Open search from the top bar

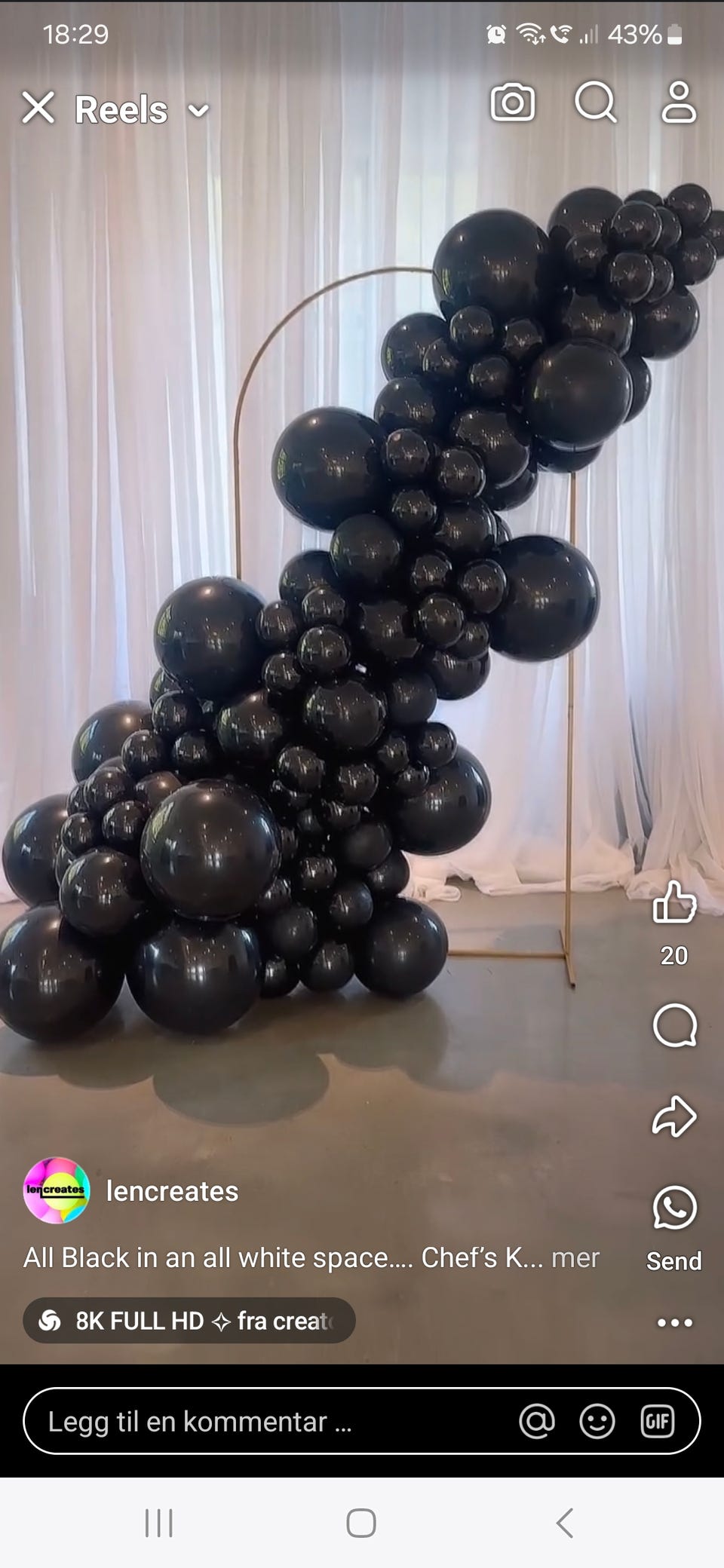tap(596, 103)
